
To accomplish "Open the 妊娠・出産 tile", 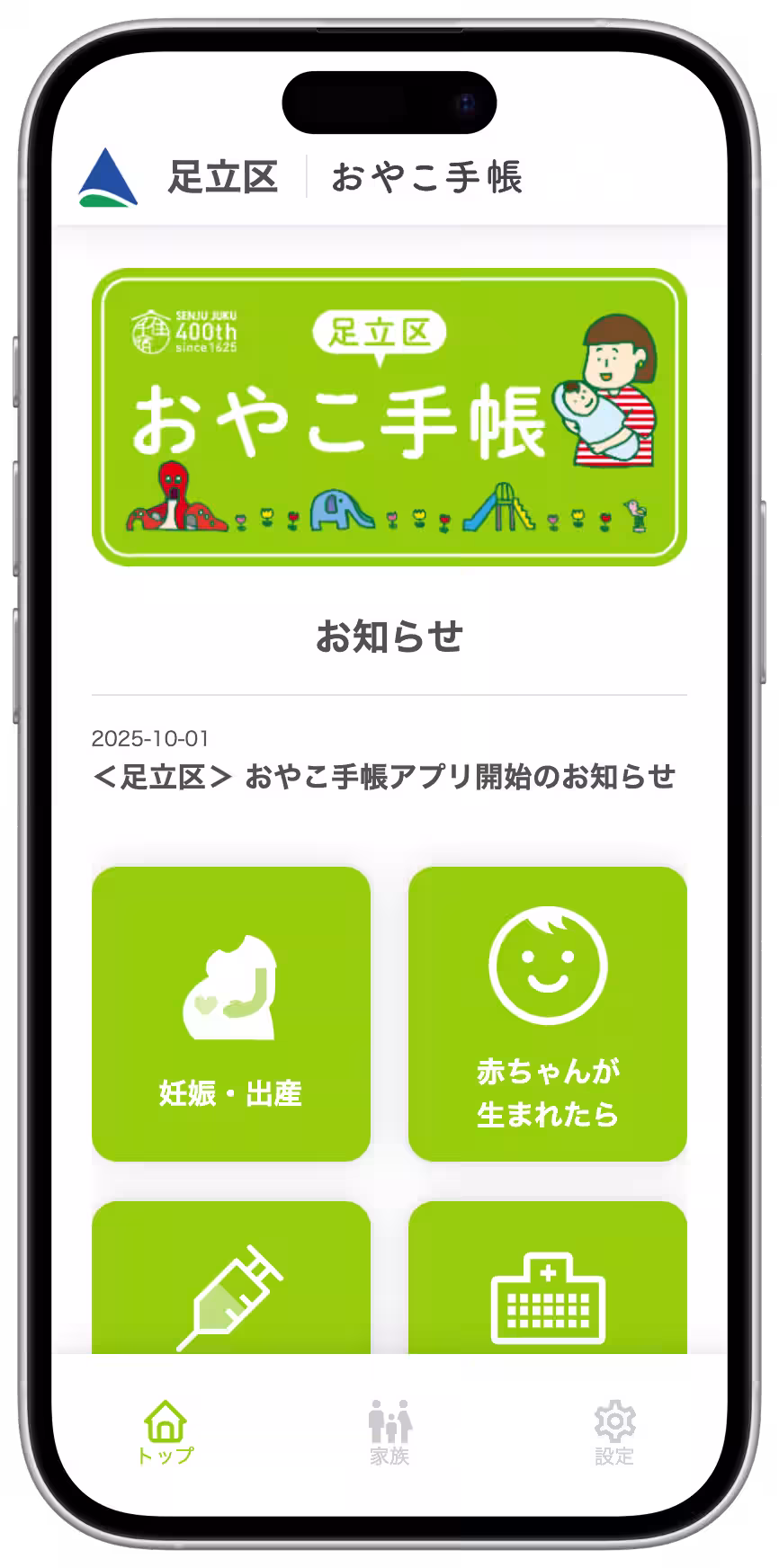I will [231, 1013].
